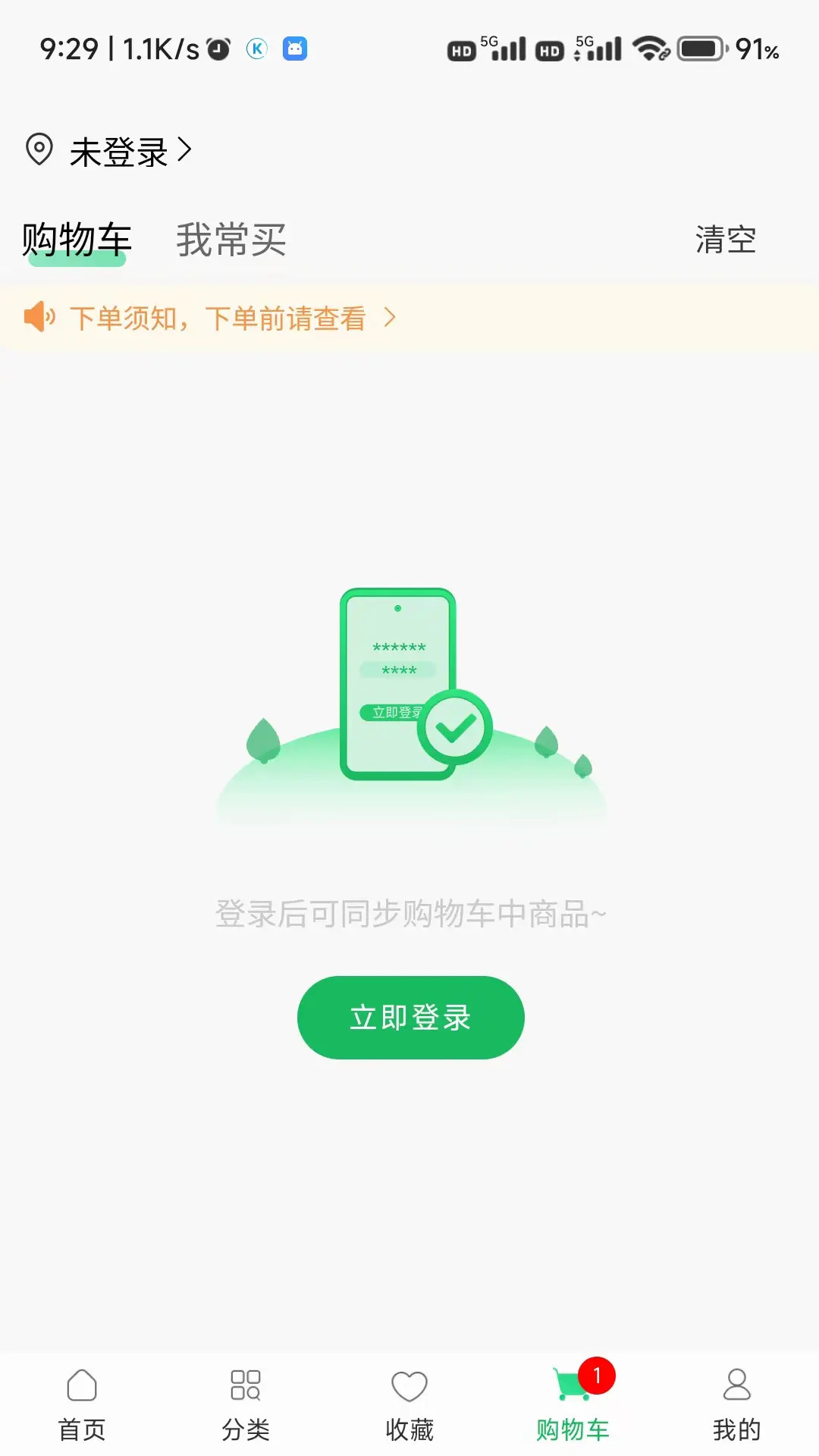Open the 收藏 favorites heart icon
This screenshot has width=819, height=1456.
click(x=409, y=1385)
